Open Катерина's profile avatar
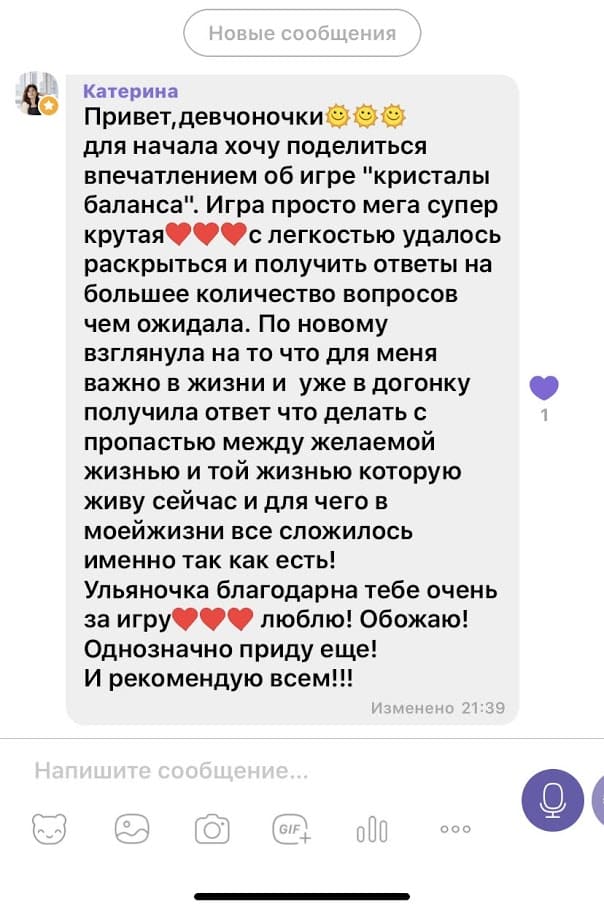Image resolution: width=604 pixels, height=912 pixels. click(37, 94)
